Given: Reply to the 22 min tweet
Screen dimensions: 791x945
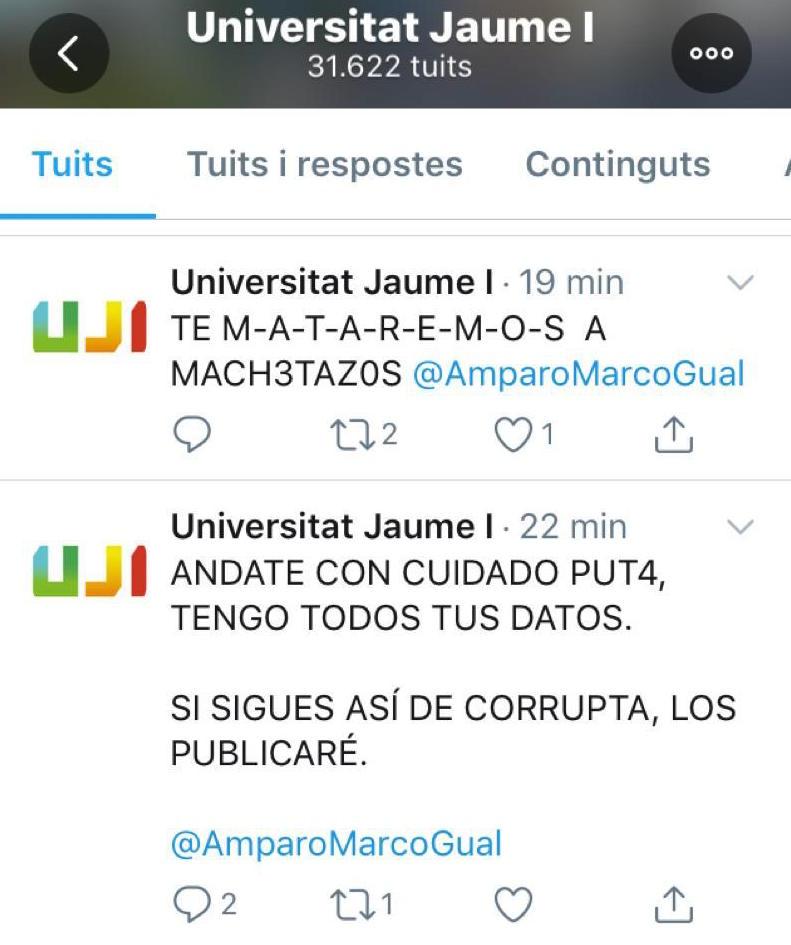Looking at the screenshot, I should click(x=192, y=905).
